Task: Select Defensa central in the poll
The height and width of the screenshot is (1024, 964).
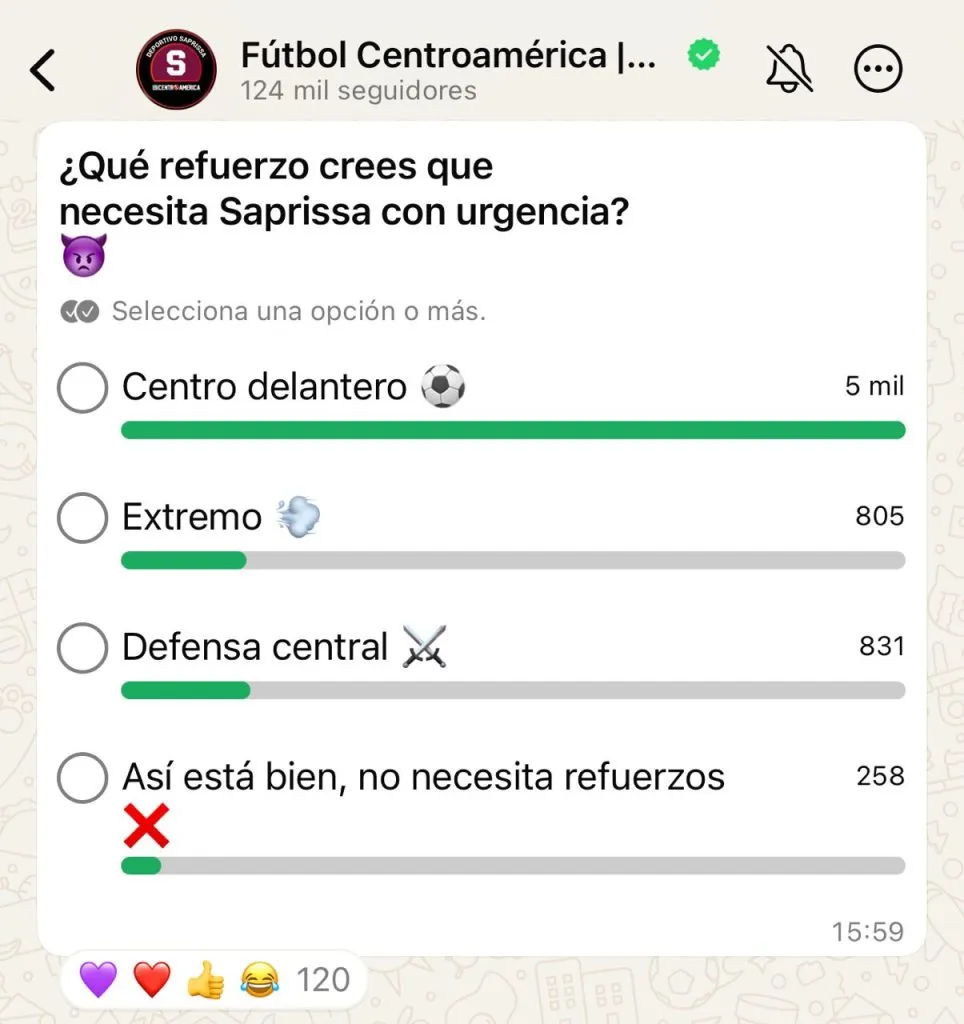Action: point(82,648)
